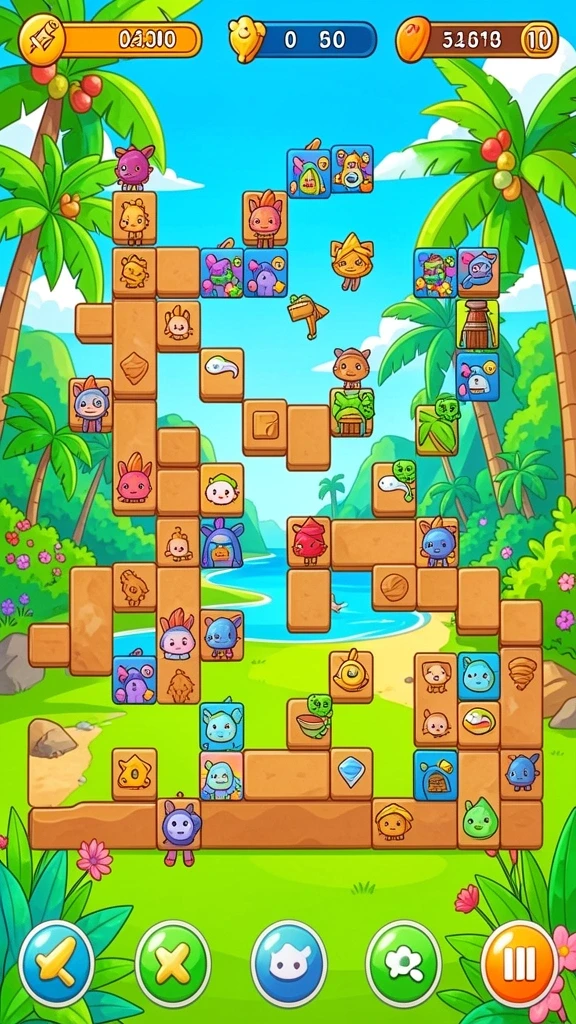Pick the red hooded creature tile
Image resolution: width=576 pixels, height=1024 pixels.
308,542
